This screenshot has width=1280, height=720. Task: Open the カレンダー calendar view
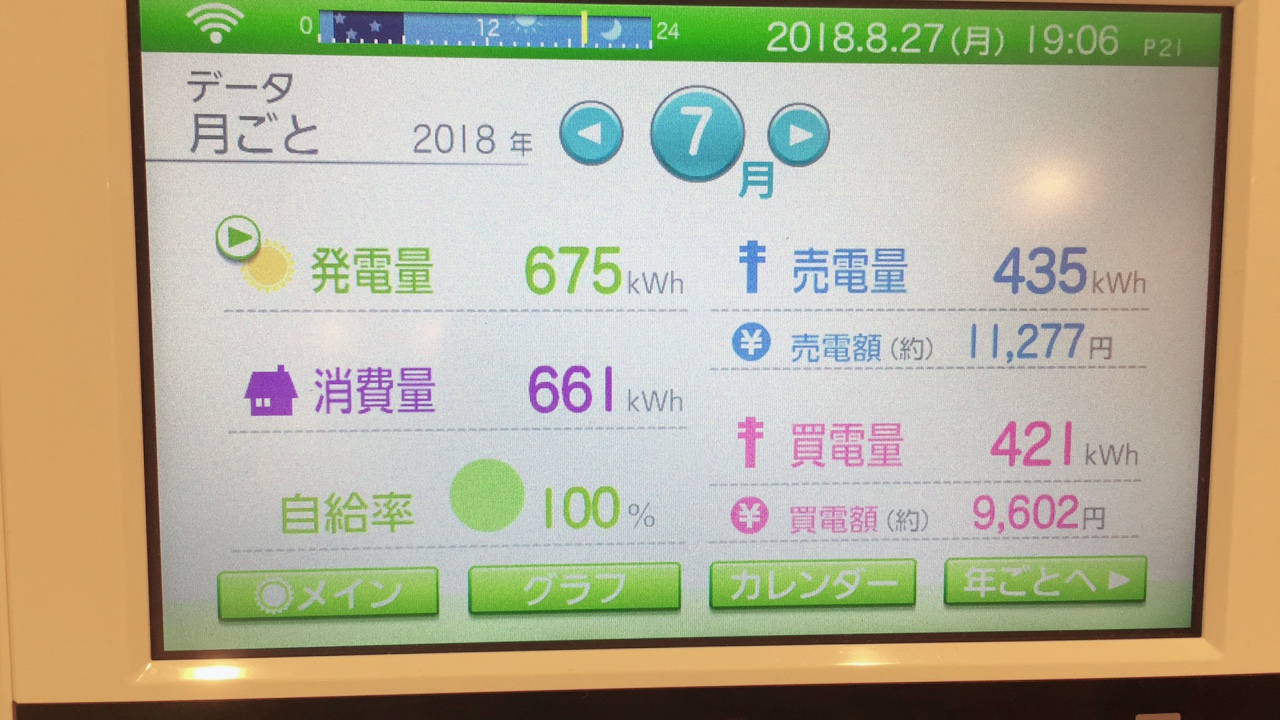[x=812, y=584]
